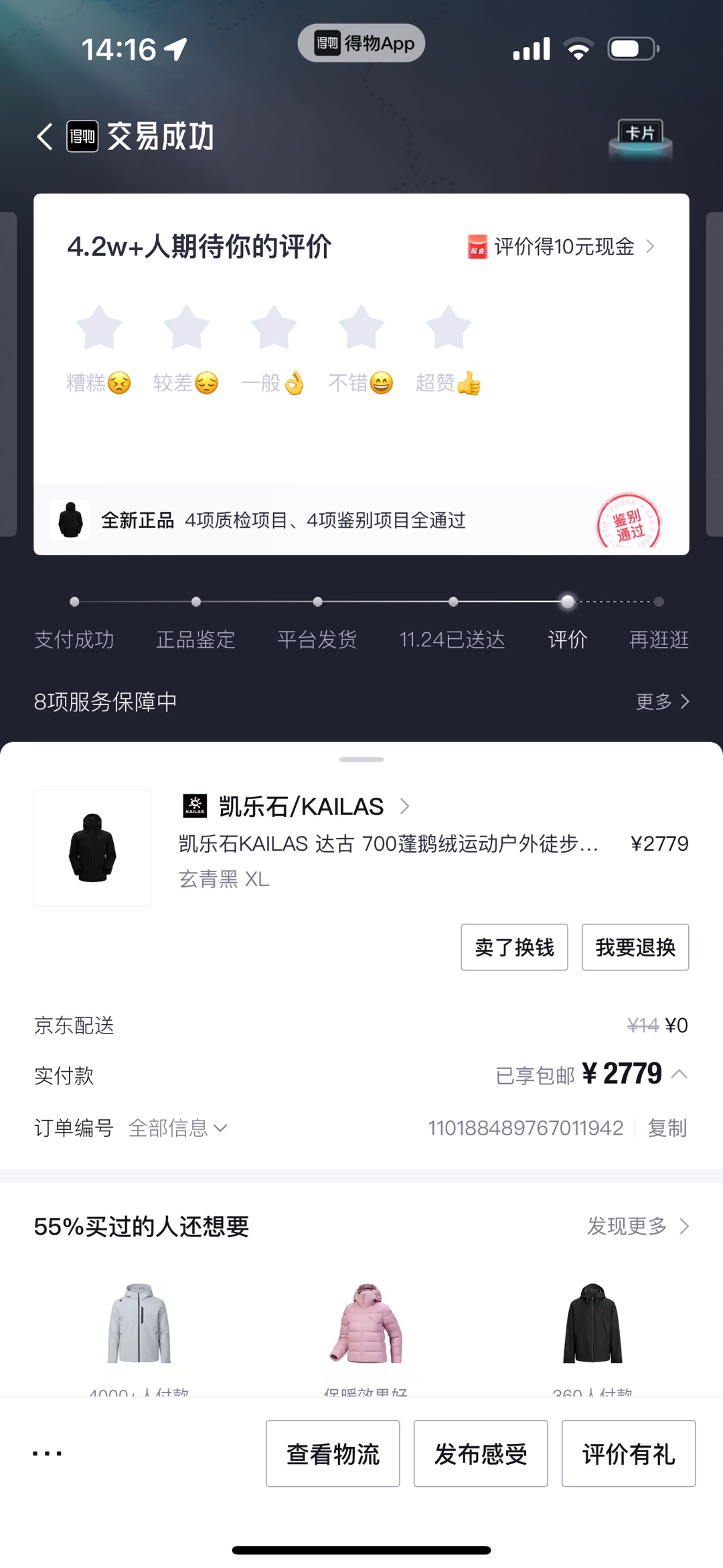Request return via 我要退换
This screenshot has width=723, height=1568.
(x=635, y=947)
